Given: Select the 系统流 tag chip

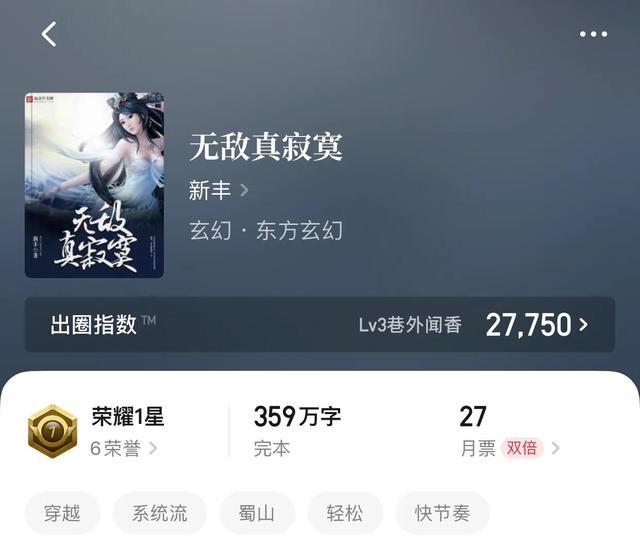Looking at the screenshot, I should (160, 514).
